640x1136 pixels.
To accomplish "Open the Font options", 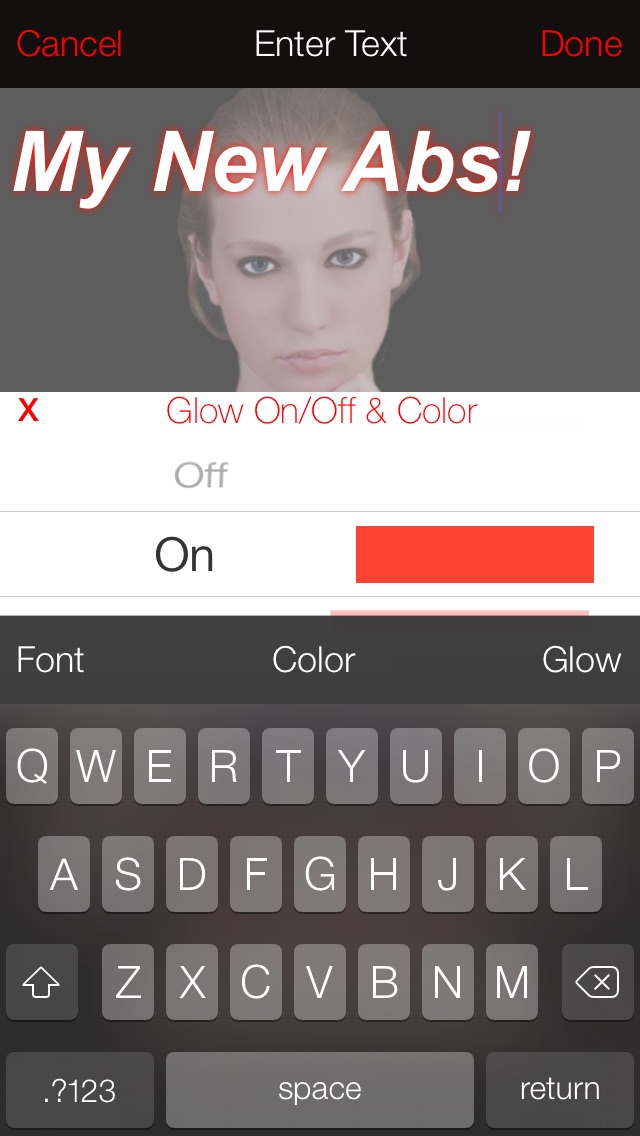I will click(x=51, y=660).
